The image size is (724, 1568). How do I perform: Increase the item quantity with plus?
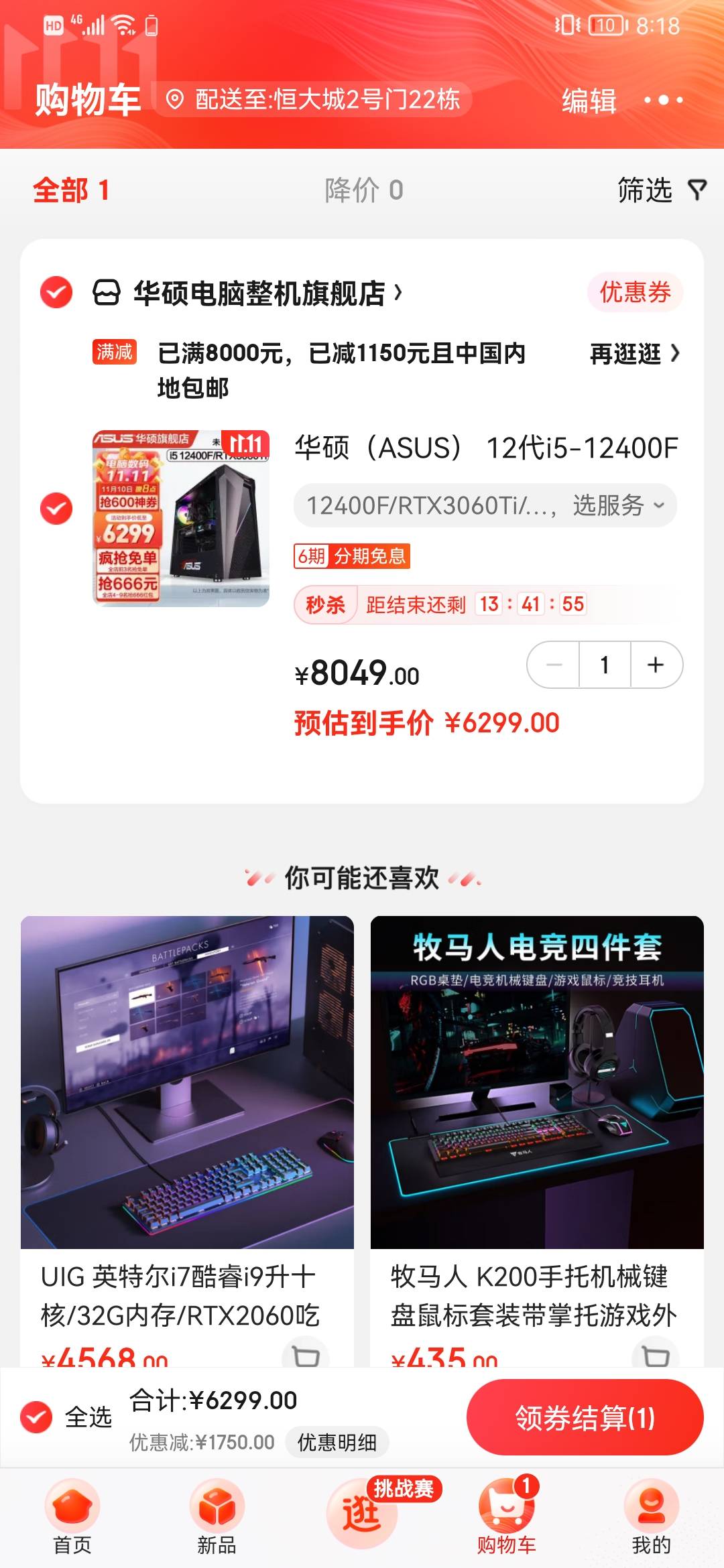656,665
